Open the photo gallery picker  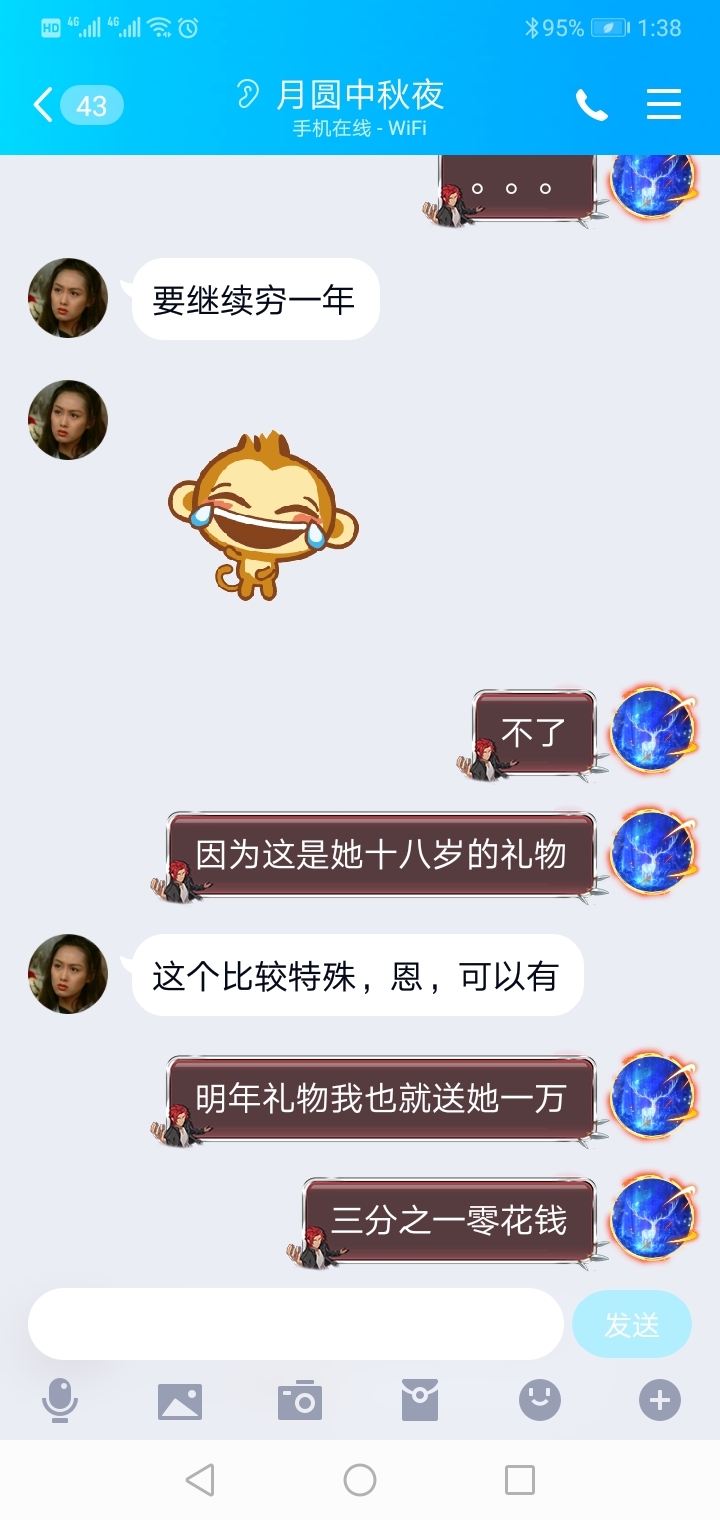pyautogui.click(x=180, y=1401)
